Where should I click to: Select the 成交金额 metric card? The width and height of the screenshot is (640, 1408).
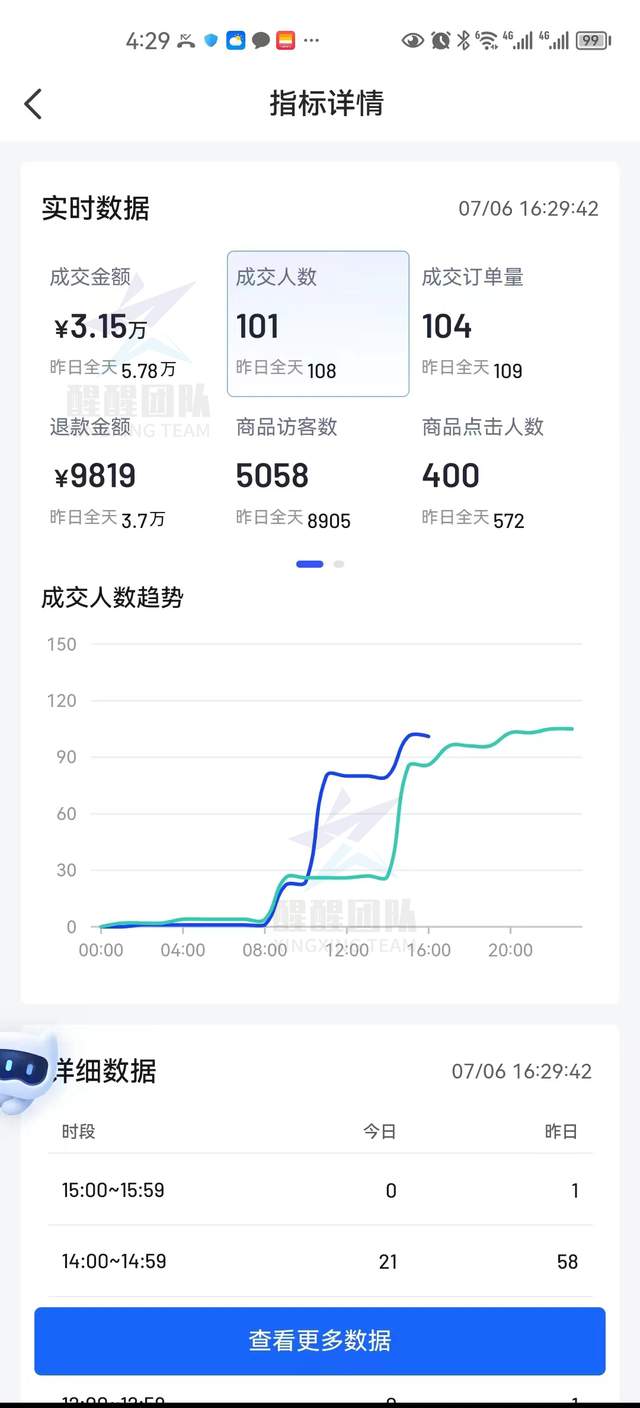(x=130, y=324)
